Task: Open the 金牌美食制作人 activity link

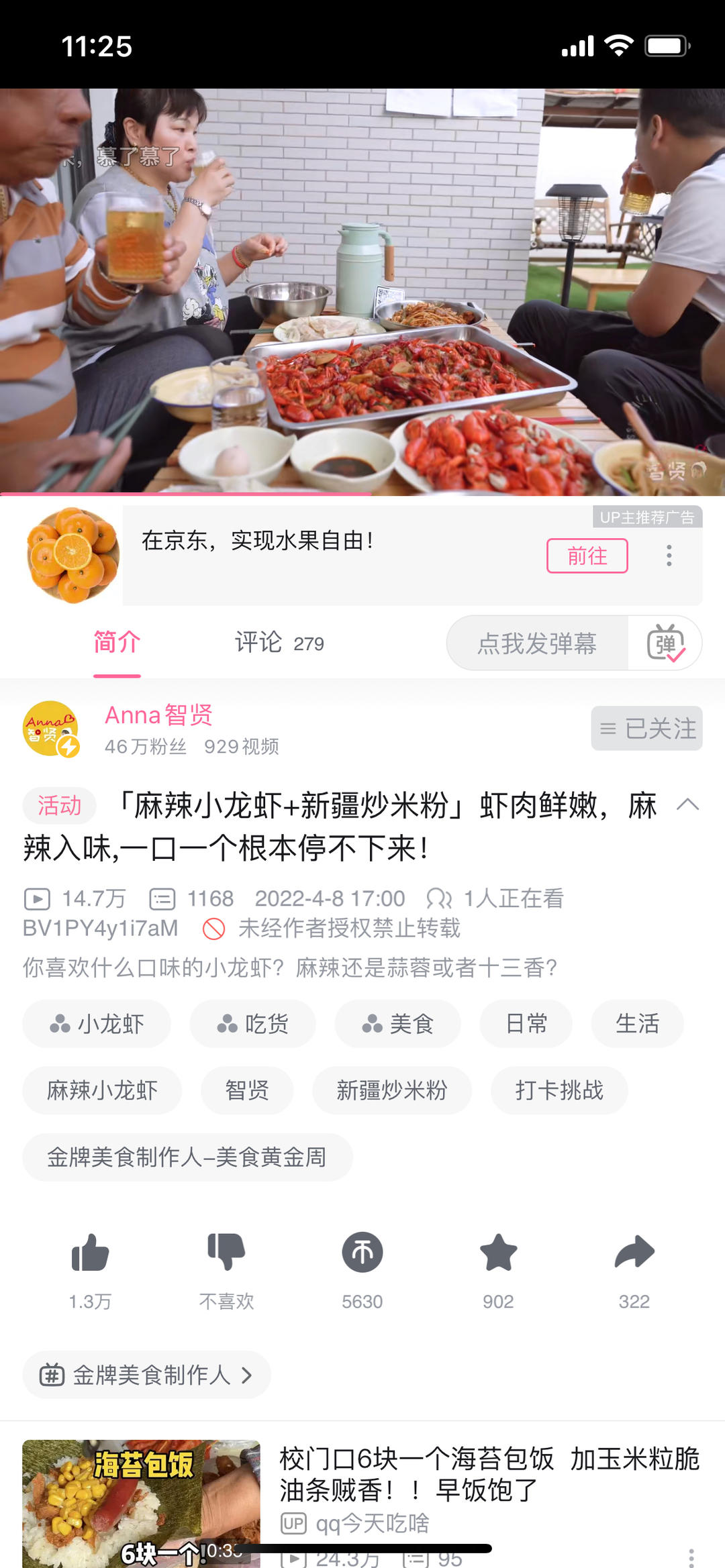Action: 146,1375
